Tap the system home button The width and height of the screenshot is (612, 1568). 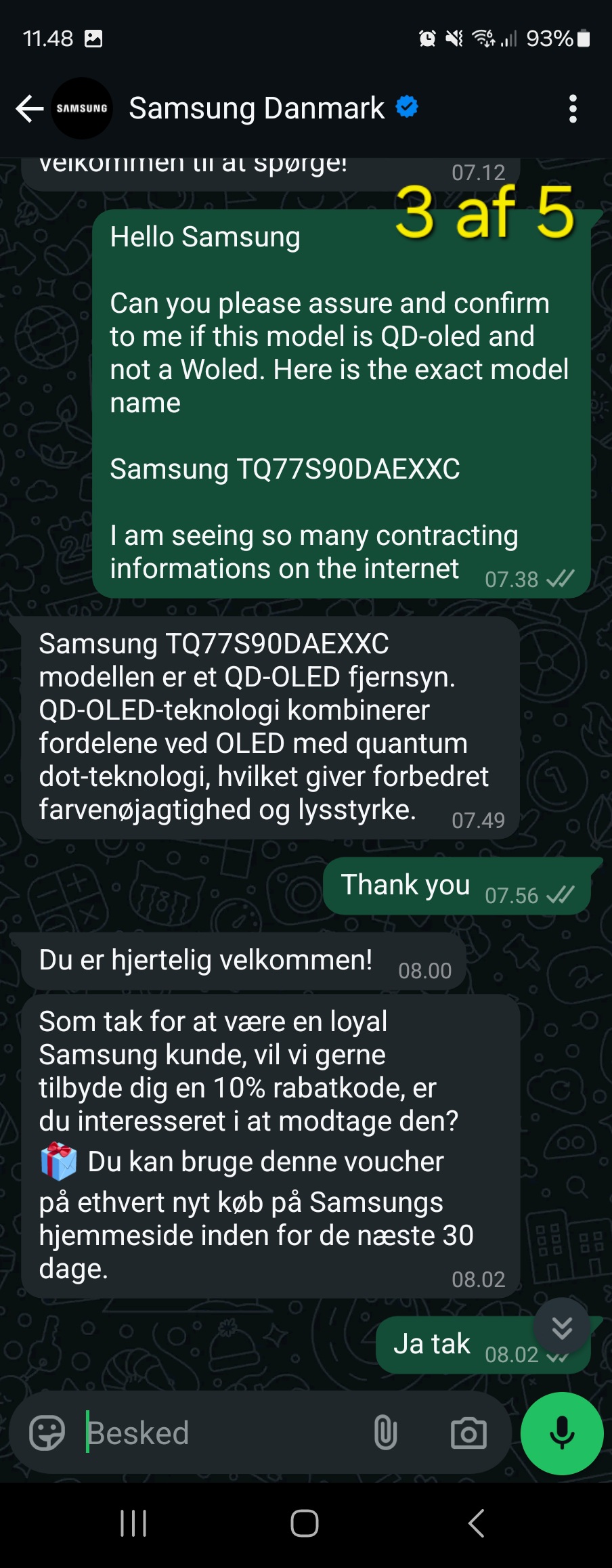click(305, 1524)
